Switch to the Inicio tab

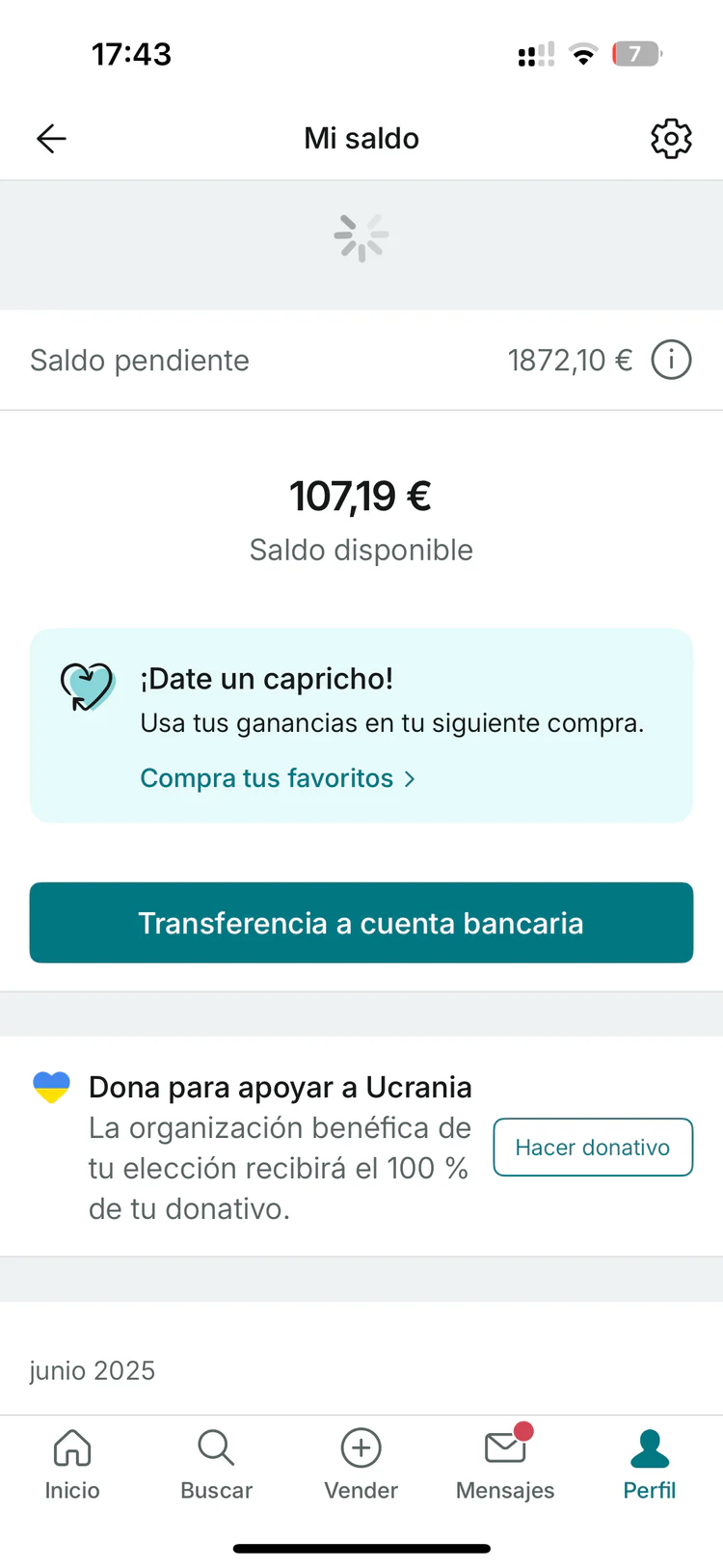coord(72,1464)
